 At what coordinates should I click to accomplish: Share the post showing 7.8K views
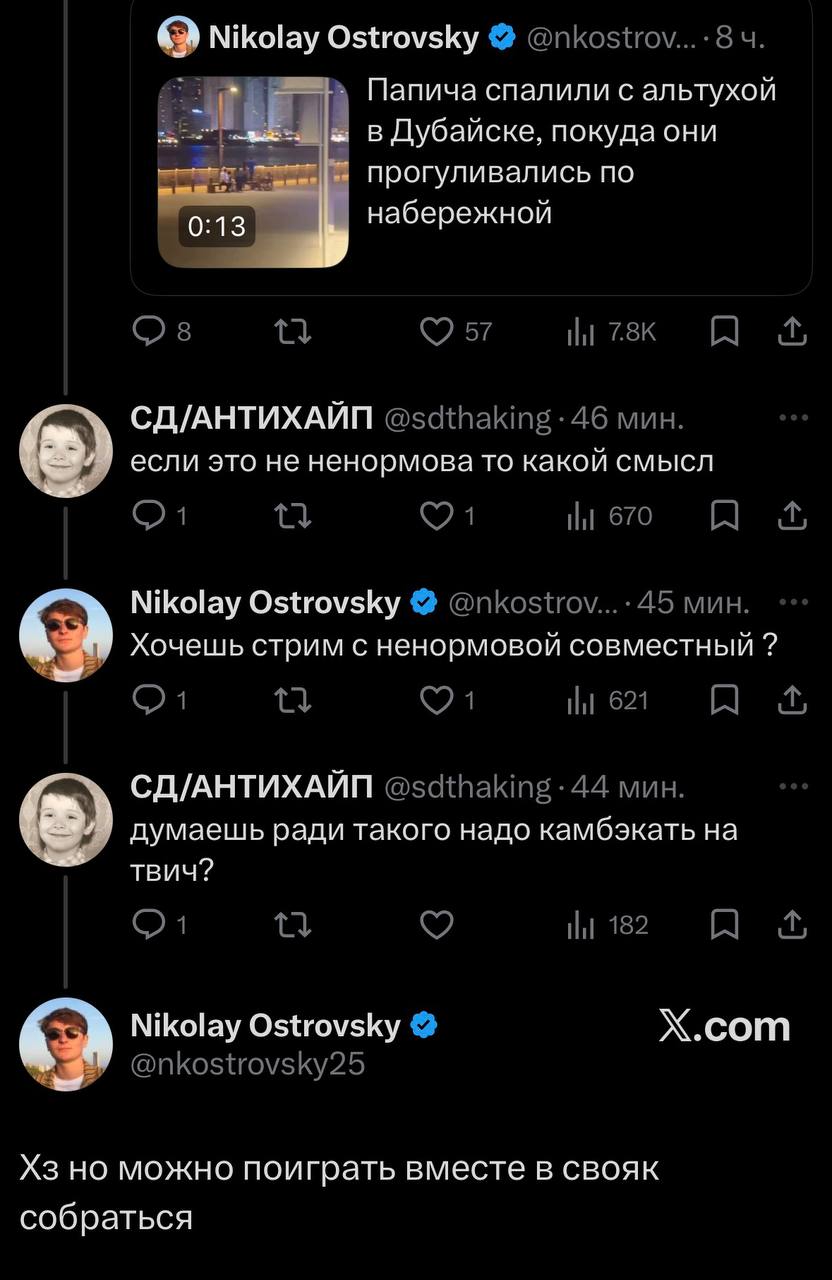click(x=792, y=332)
